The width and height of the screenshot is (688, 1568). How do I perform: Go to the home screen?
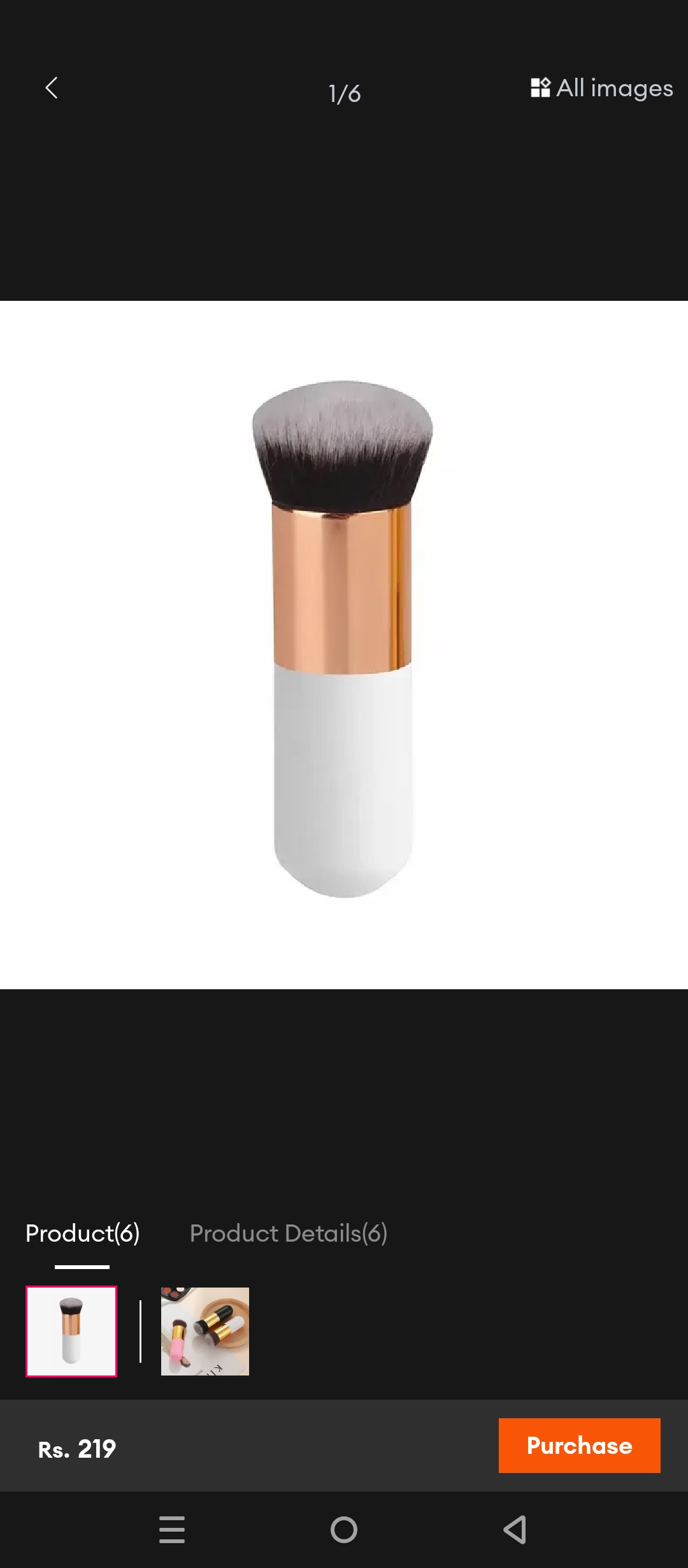coord(344,1530)
